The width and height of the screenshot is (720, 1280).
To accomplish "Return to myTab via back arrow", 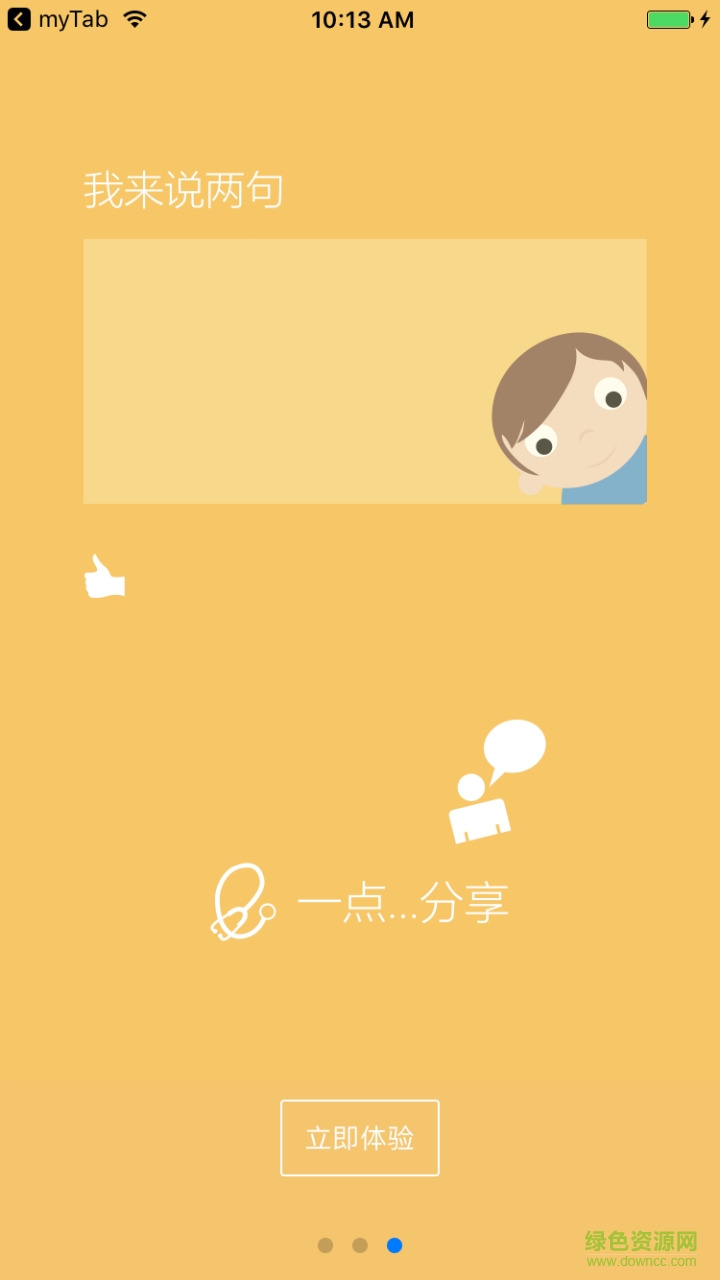I will [20, 19].
